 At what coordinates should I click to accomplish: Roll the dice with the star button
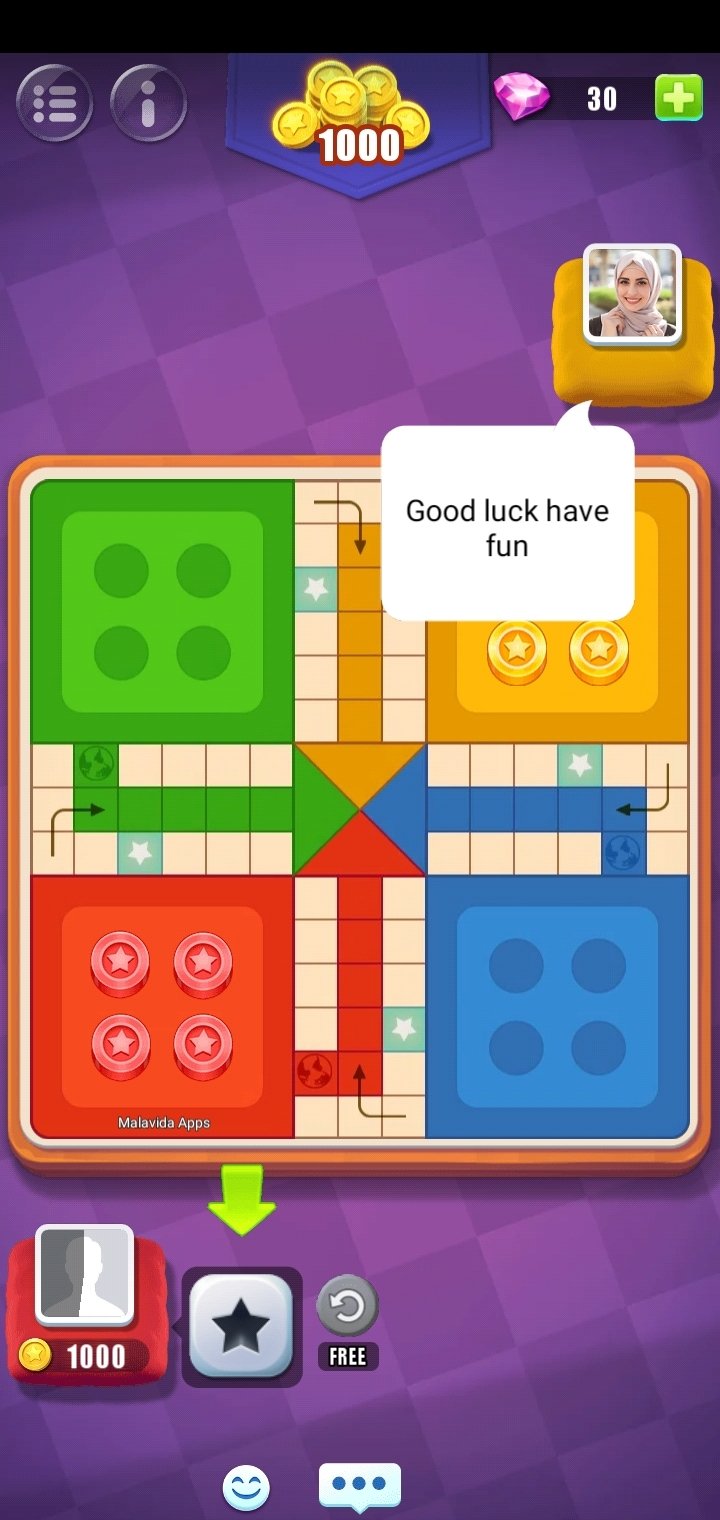[x=241, y=1326]
